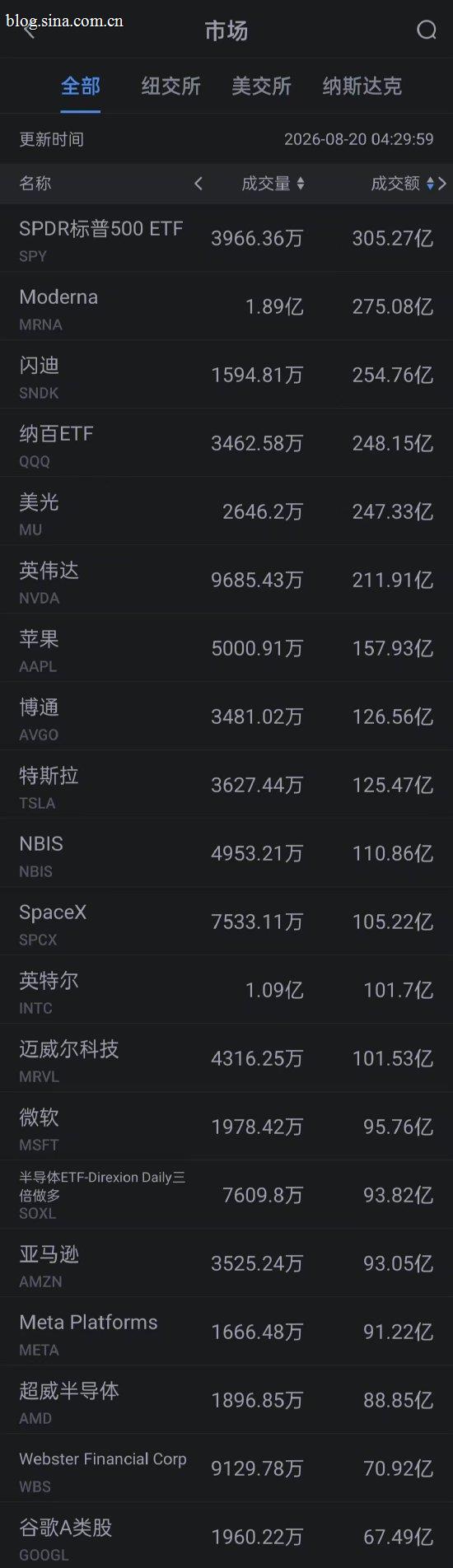This screenshot has width=453, height=1568.
Task: Sort the list by 成交量
Action: tap(273, 184)
